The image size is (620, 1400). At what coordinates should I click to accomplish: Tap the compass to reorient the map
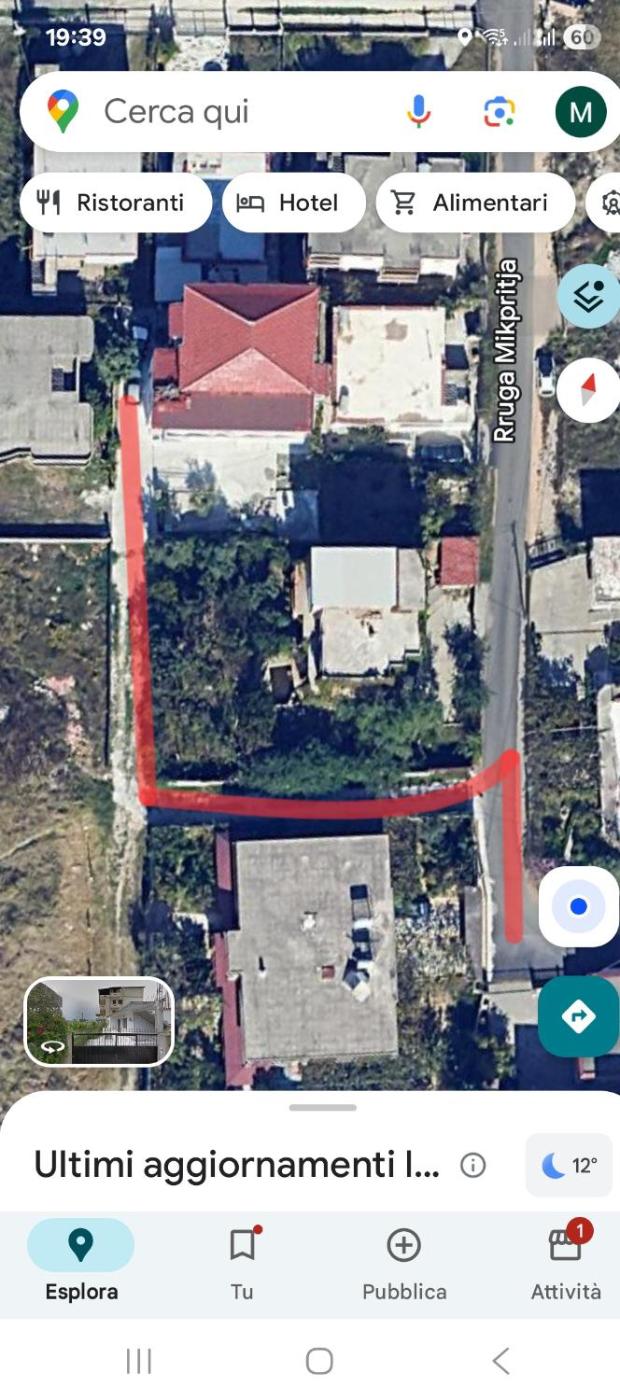coord(589,389)
